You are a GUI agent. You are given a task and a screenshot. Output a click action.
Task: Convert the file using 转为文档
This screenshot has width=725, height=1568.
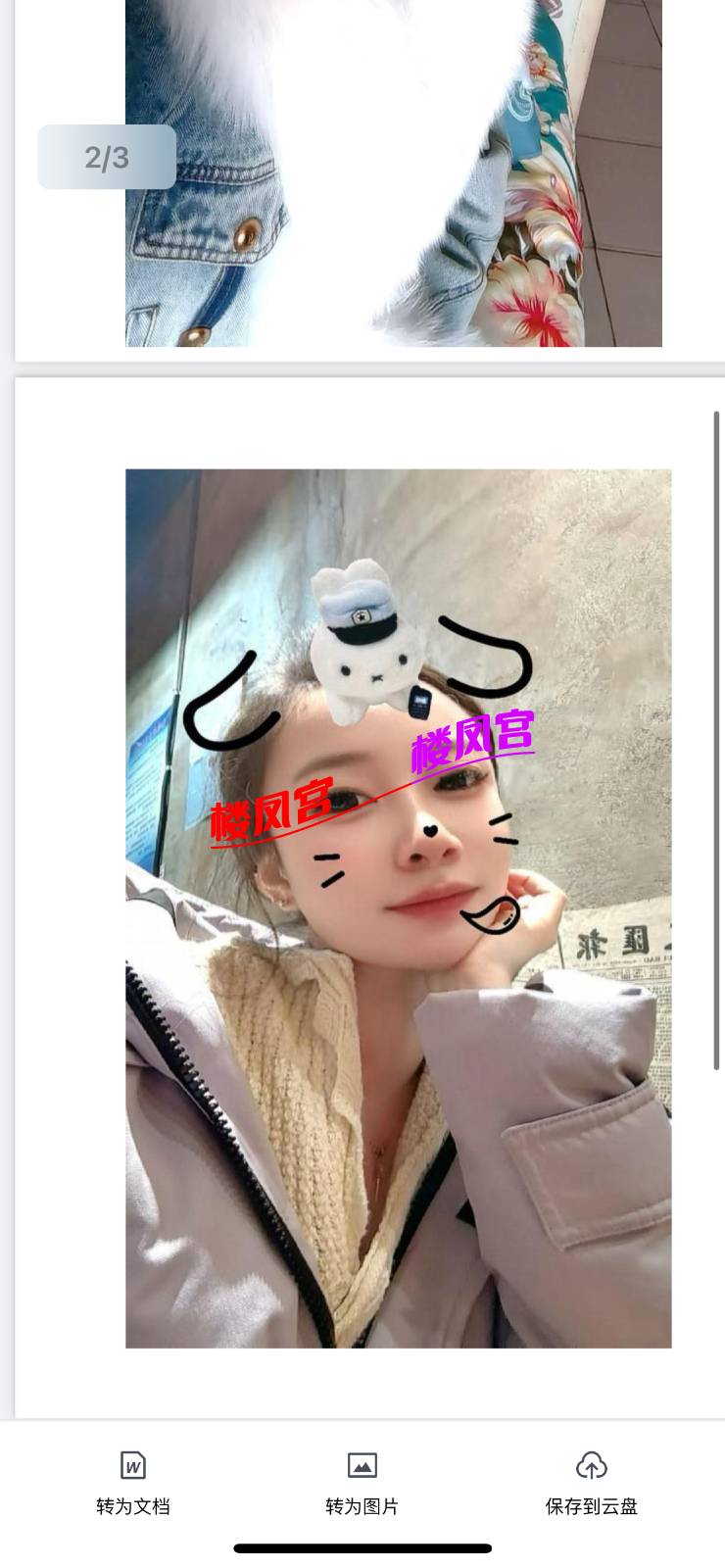(x=133, y=1482)
